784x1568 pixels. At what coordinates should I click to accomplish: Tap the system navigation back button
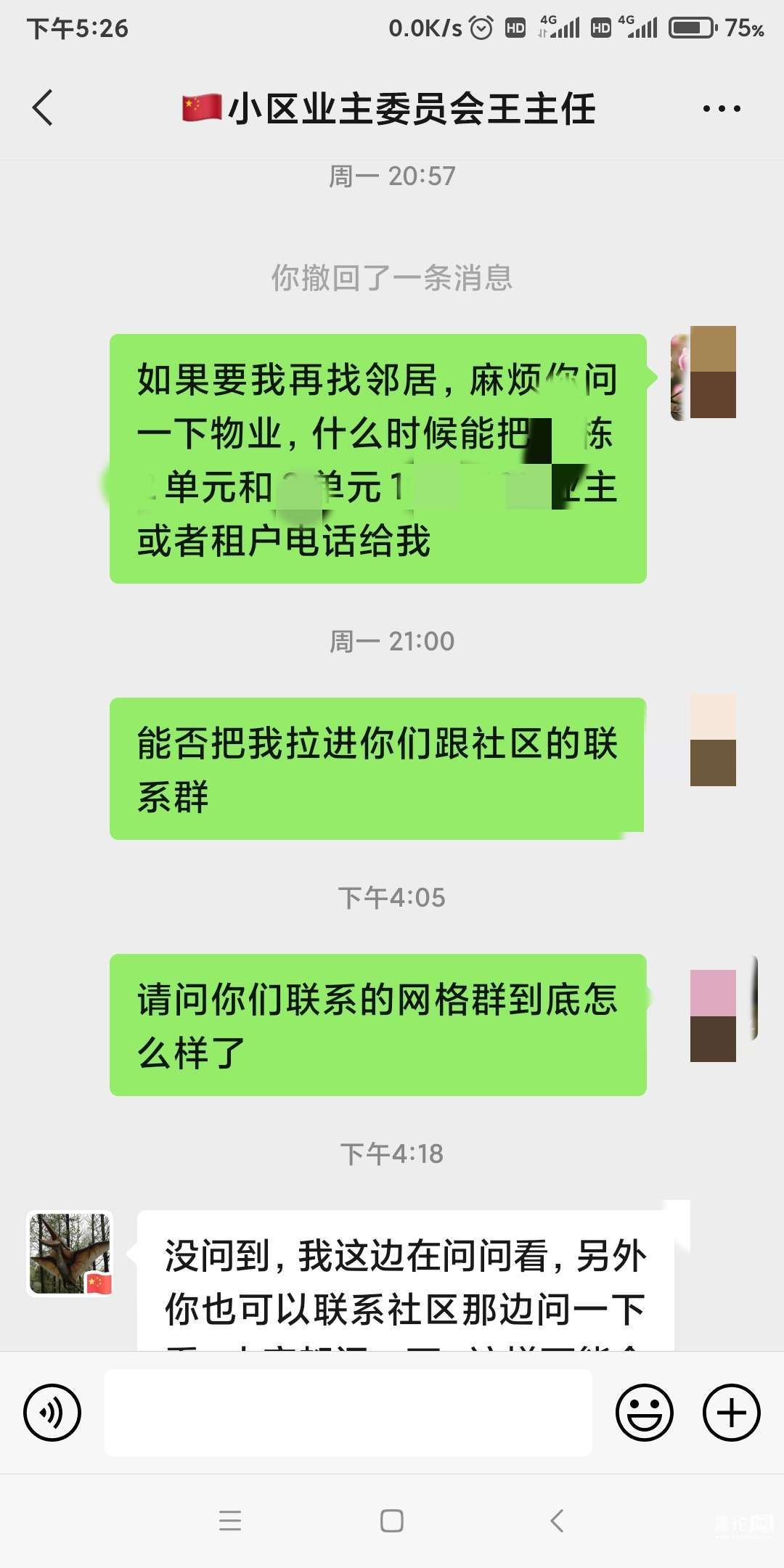pos(557,1520)
